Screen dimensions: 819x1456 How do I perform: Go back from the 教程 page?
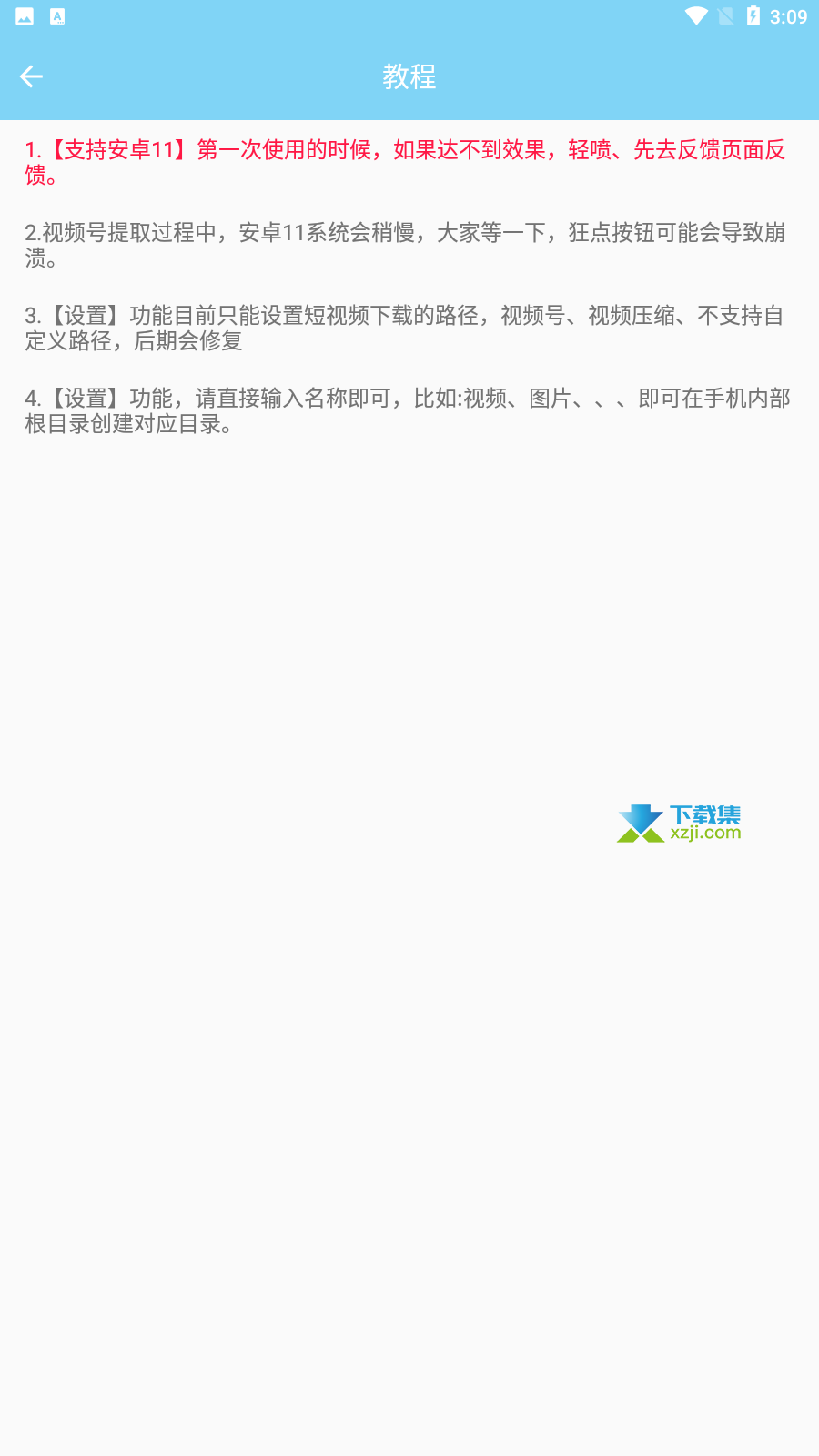click(x=32, y=76)
